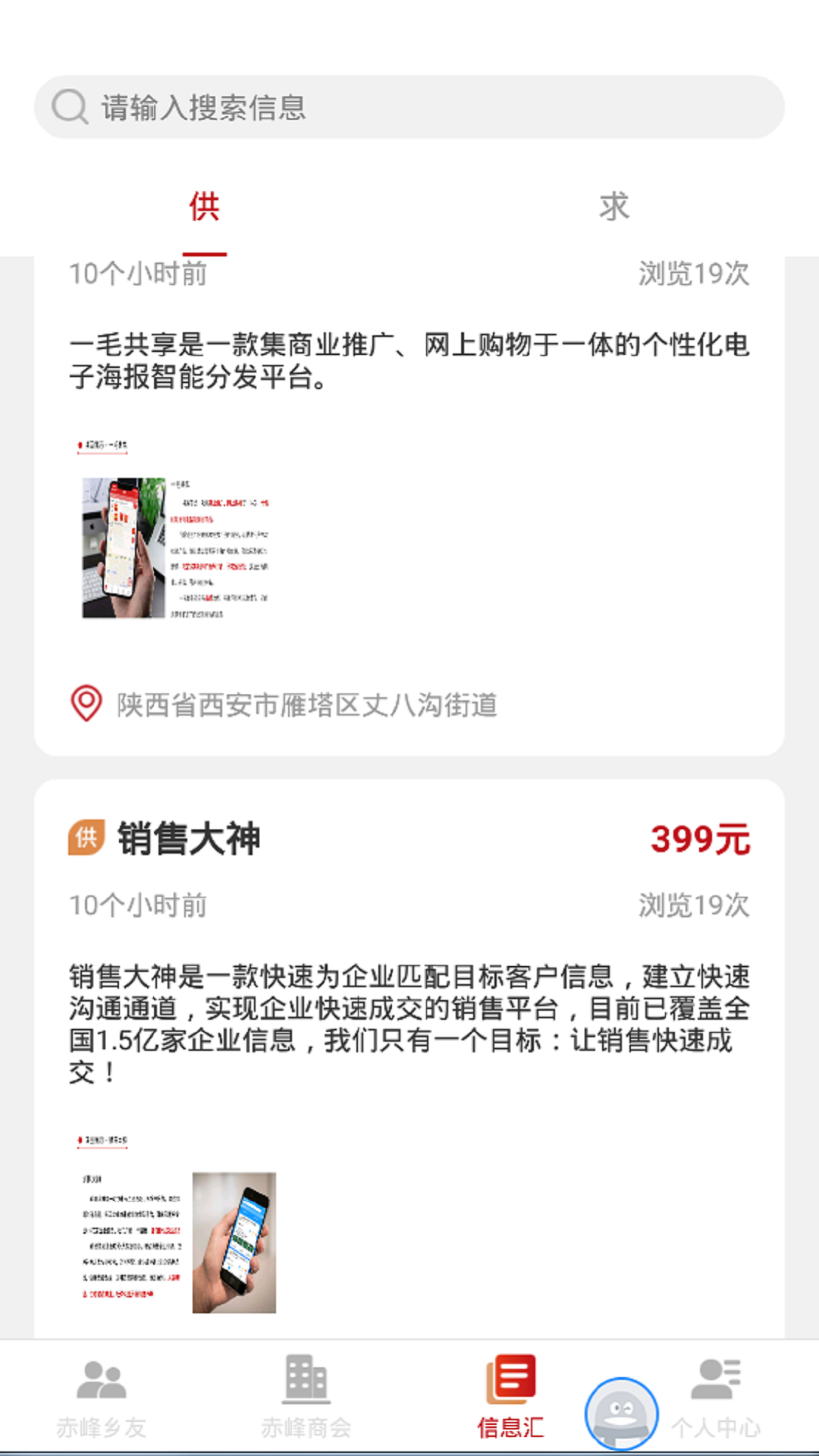Select the 供 (supply) tab
This screenshot has height=1456, width=819.
click(x=204, y=207)
